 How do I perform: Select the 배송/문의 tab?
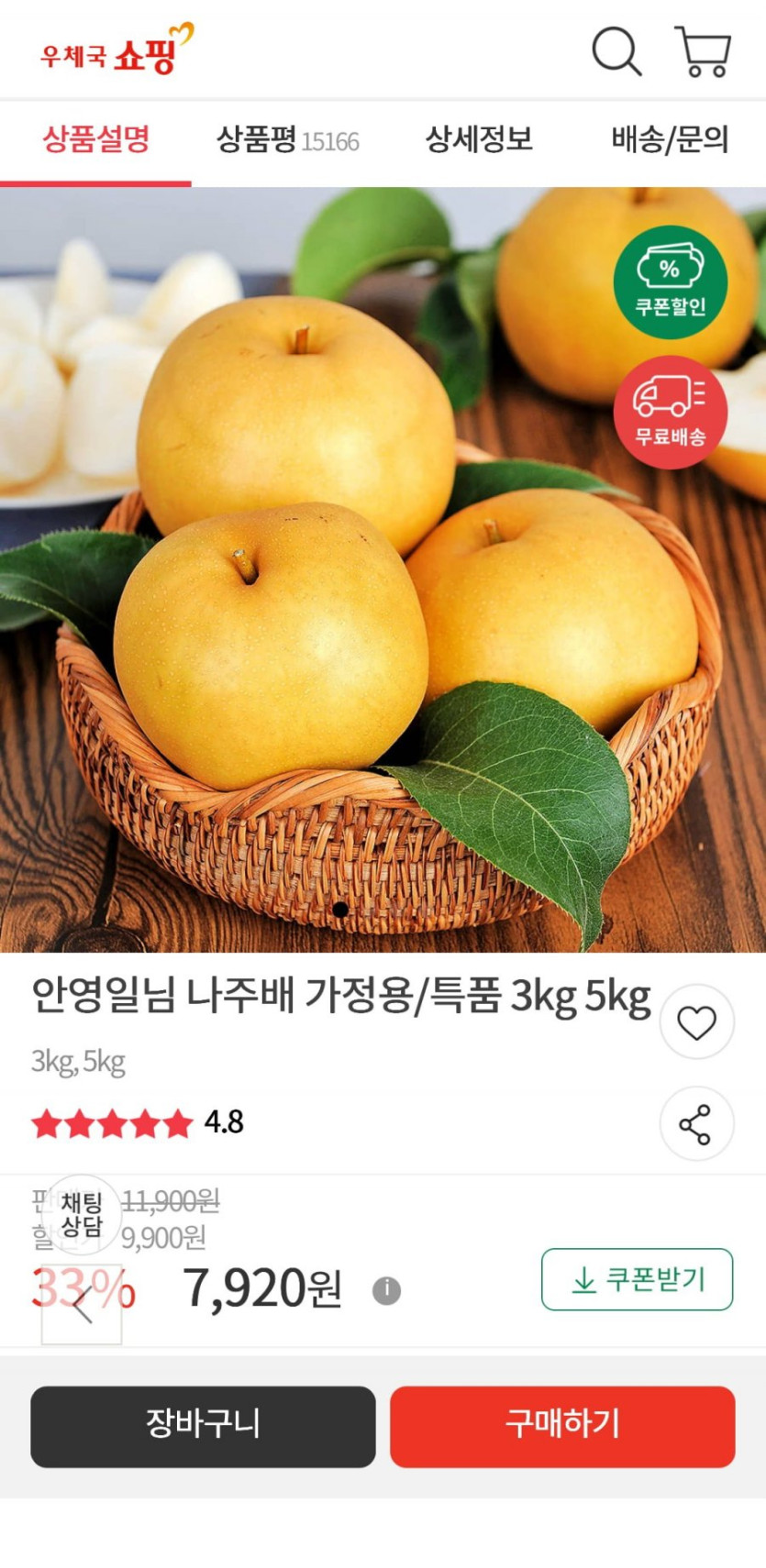670,140
